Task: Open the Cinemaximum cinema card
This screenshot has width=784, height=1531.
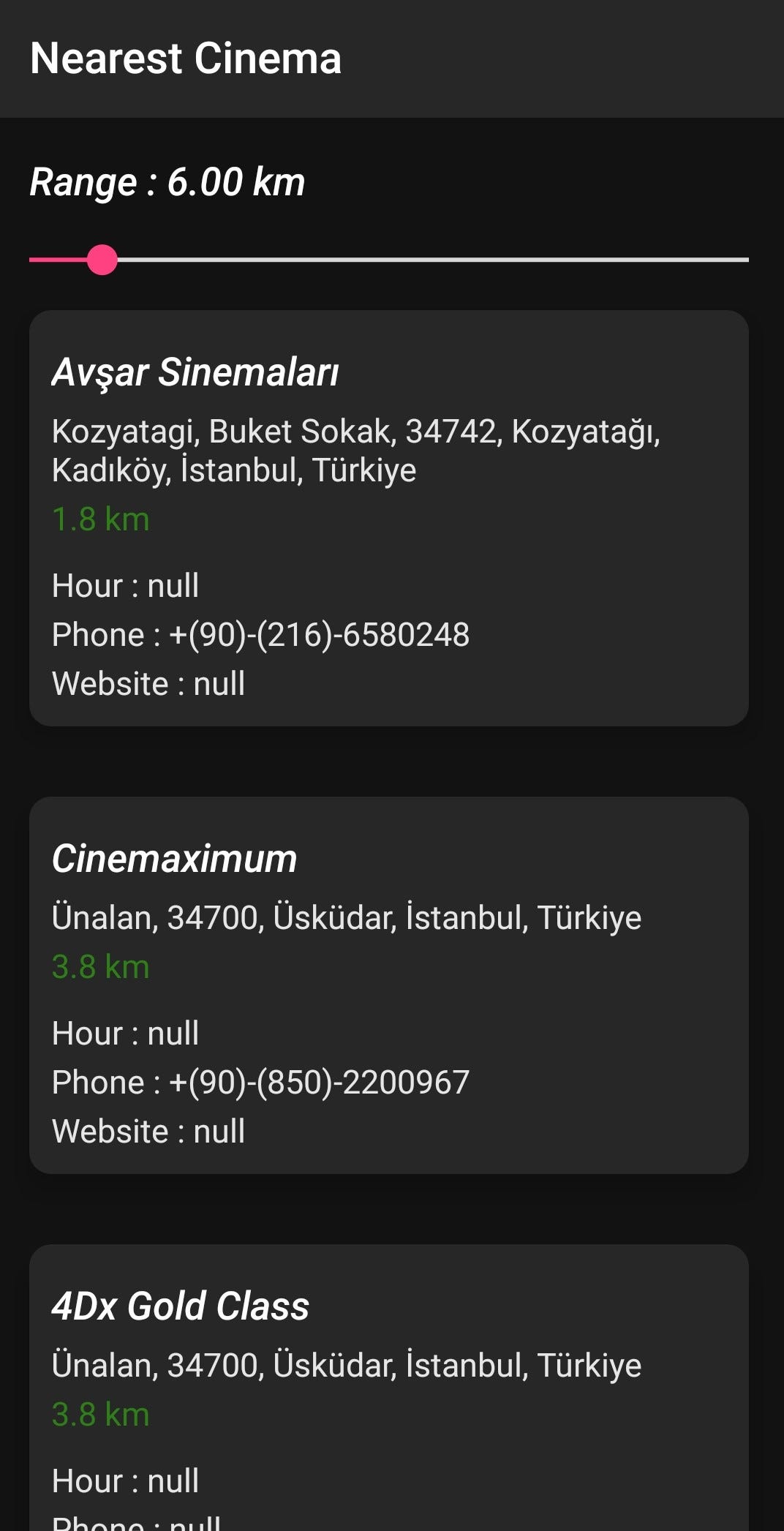Action: (x=389, y=985)
